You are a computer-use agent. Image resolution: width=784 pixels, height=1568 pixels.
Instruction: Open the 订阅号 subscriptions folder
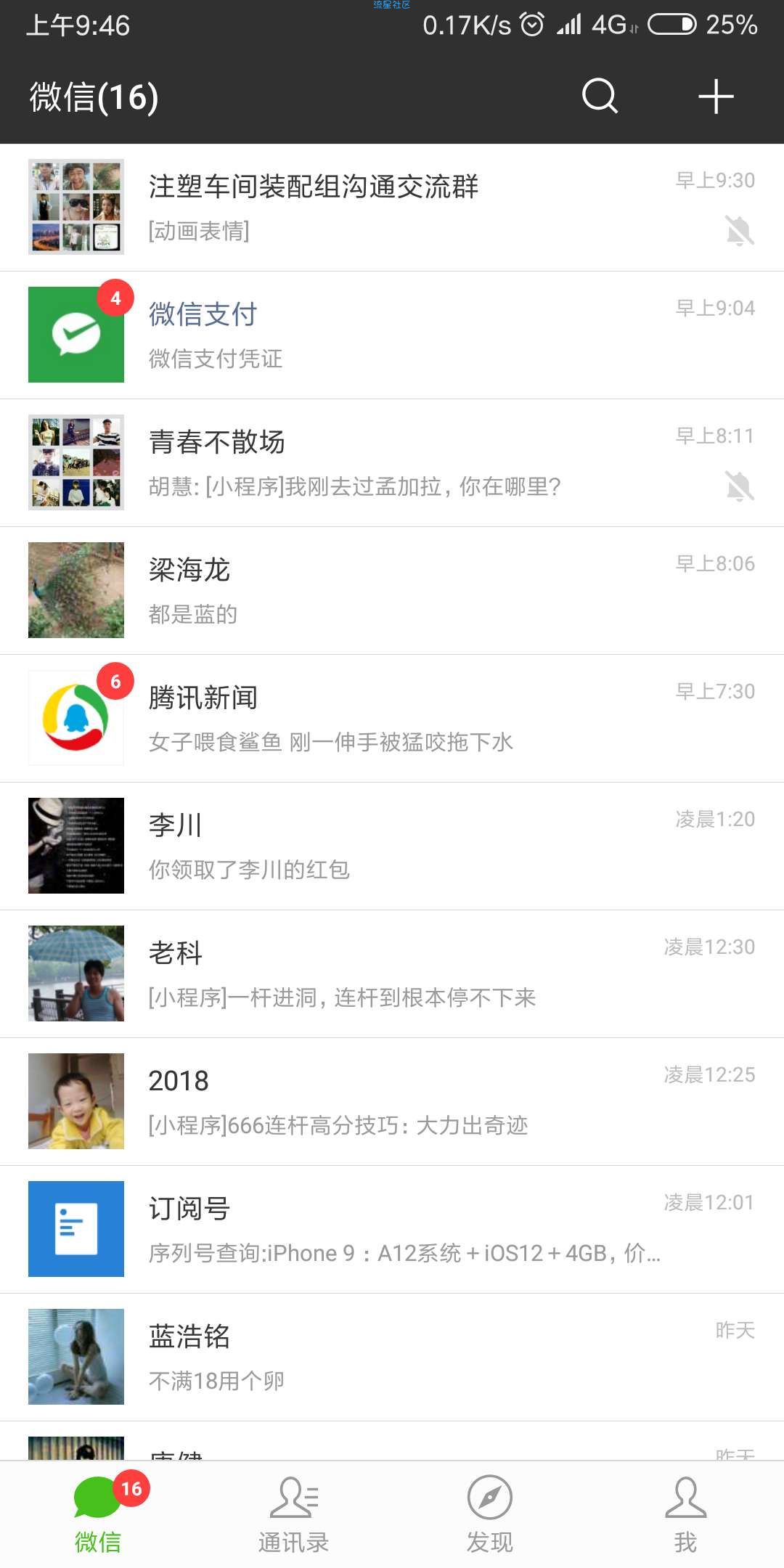[392, 1230]
